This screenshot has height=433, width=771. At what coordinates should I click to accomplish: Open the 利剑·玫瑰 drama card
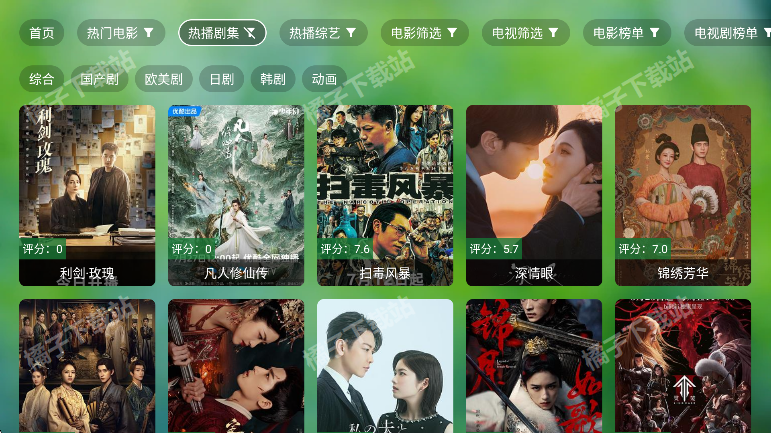(87, 195)
